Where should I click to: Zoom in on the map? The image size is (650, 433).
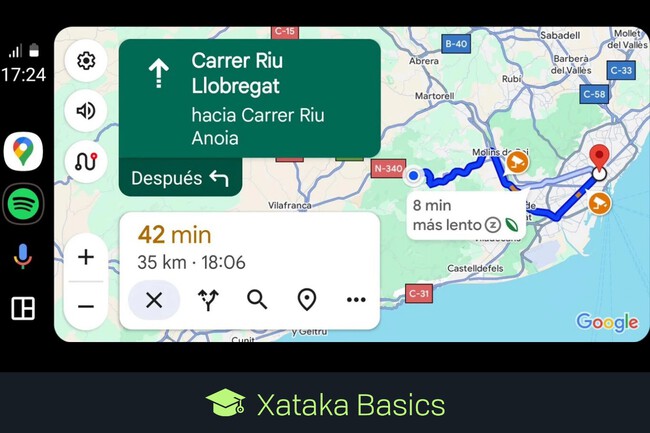[86, 258]
